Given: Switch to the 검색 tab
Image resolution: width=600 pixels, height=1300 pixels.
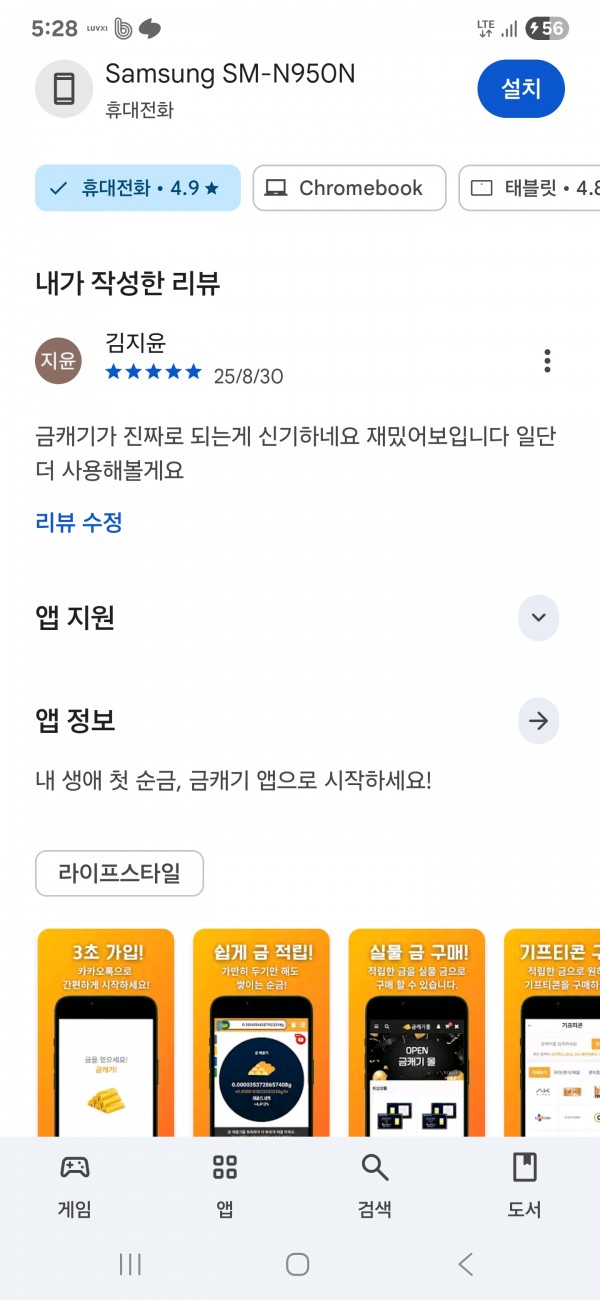Looking at the screenshot, I should [375, 1186].
